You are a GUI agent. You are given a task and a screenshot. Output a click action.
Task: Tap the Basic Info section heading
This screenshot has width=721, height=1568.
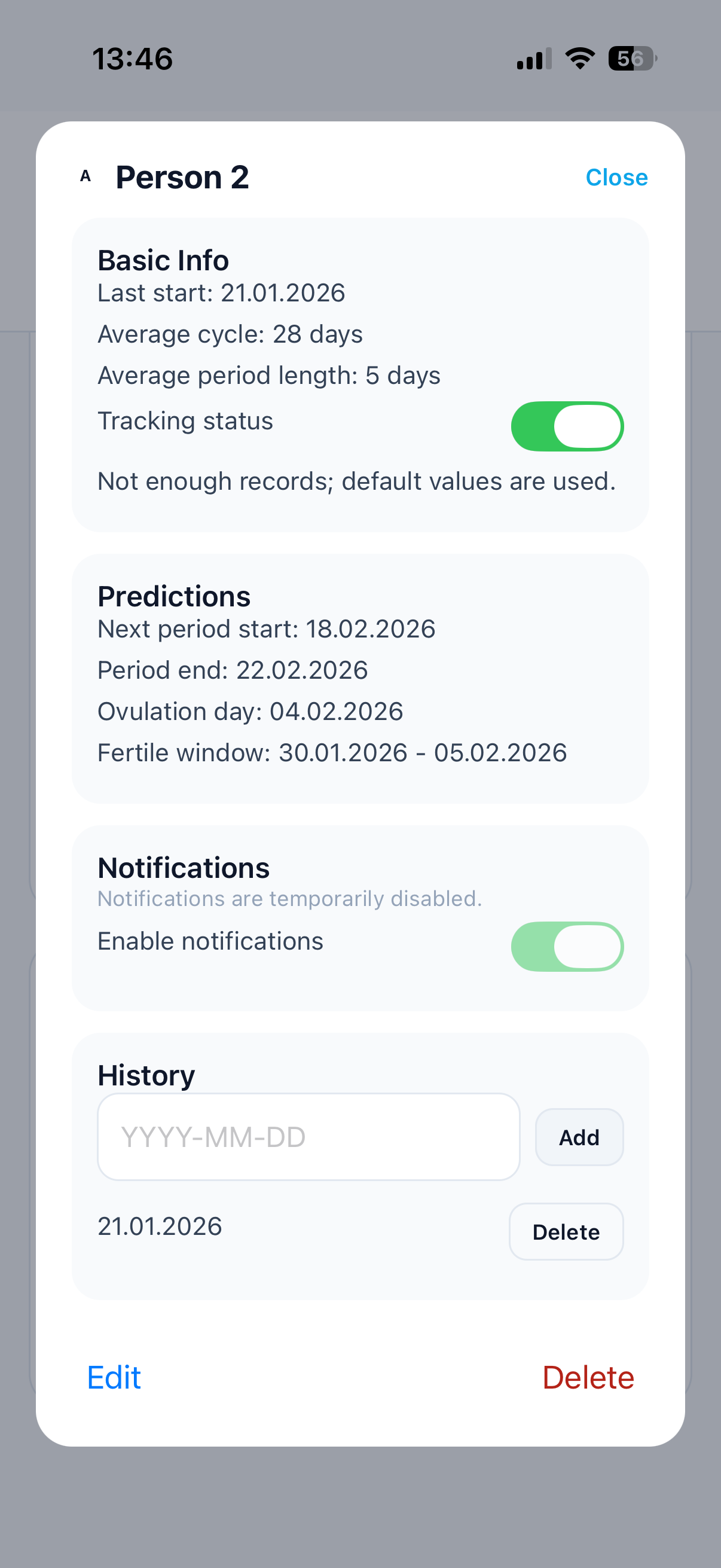(163, 260)
